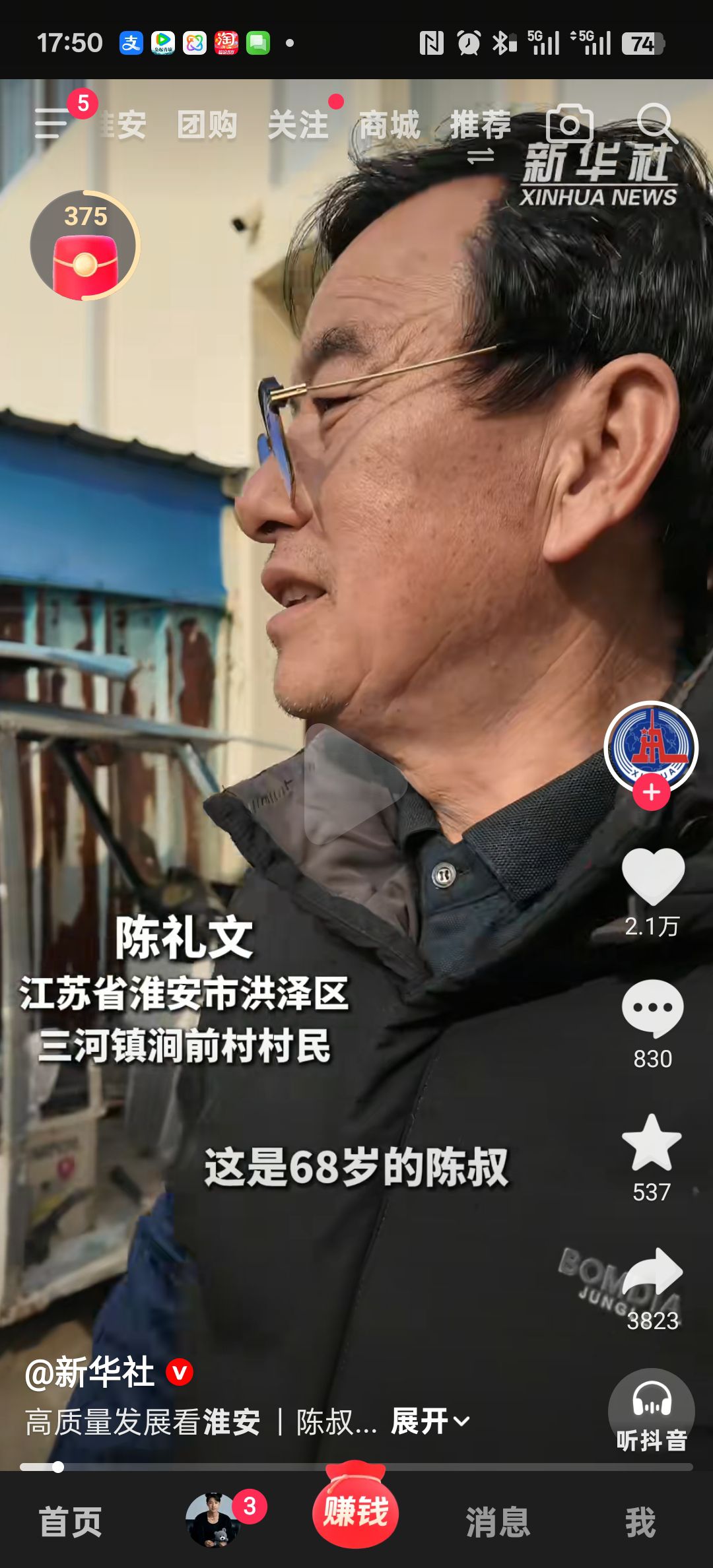Play the paused video
The image size is (713, 1568).
355,784
